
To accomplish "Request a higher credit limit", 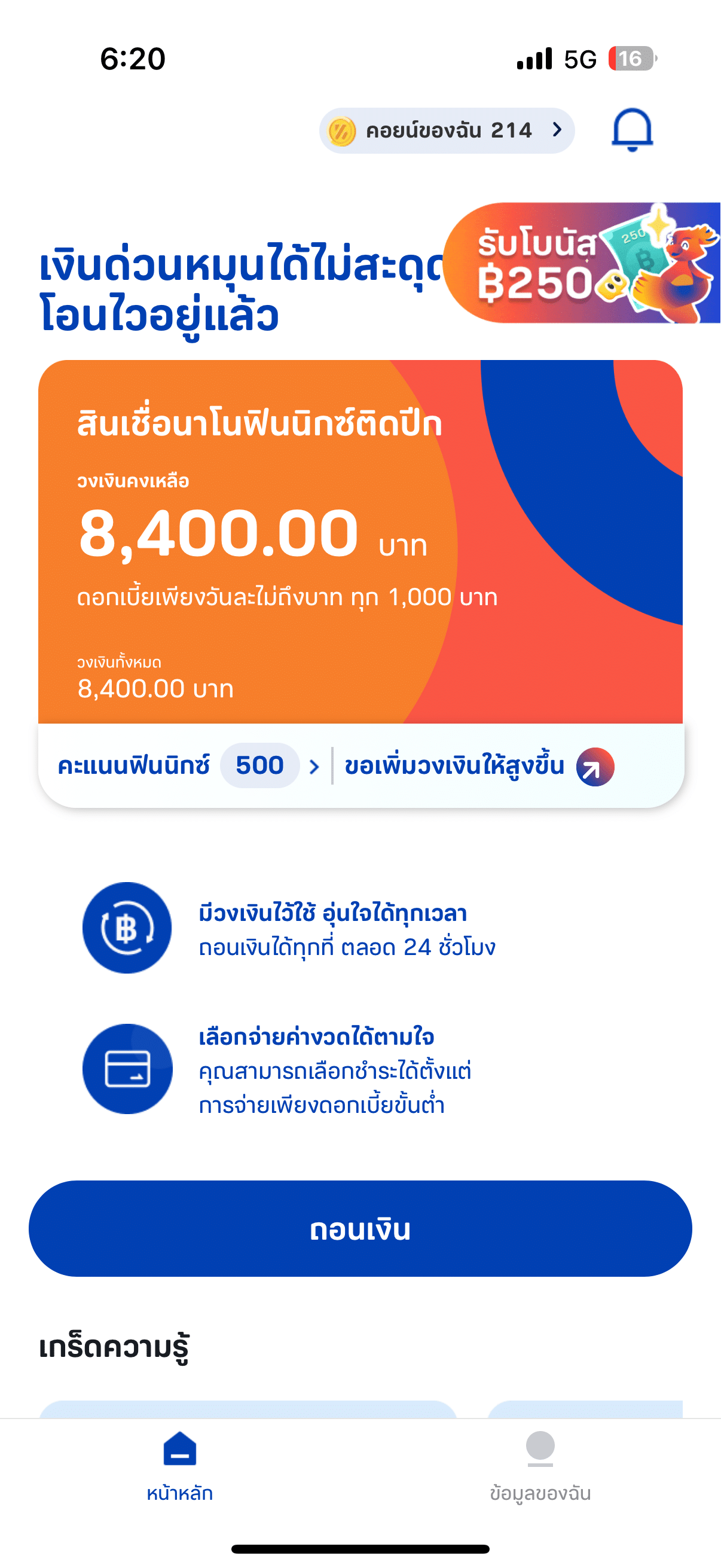I will (478, 765).
